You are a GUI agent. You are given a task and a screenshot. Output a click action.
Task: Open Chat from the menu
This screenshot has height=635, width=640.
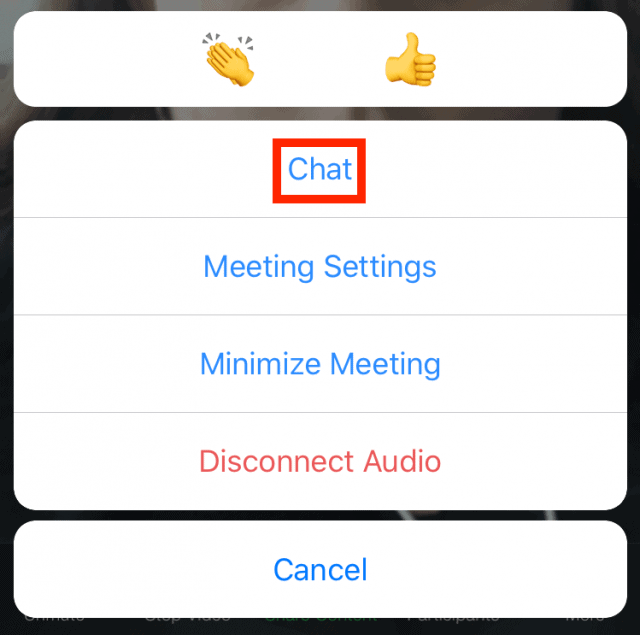pyautogui.click(x=320, y=169)
